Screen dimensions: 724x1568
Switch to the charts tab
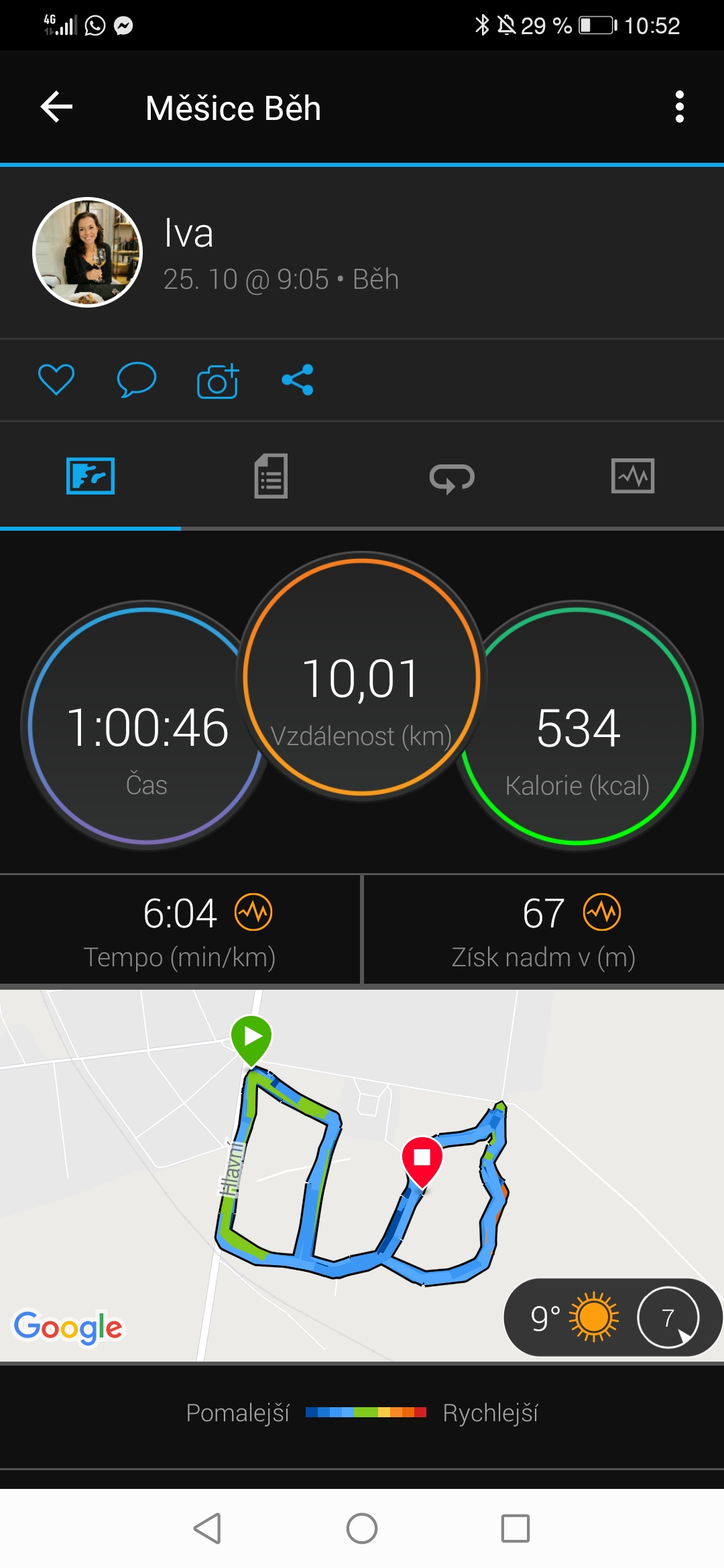pos(633,476)
